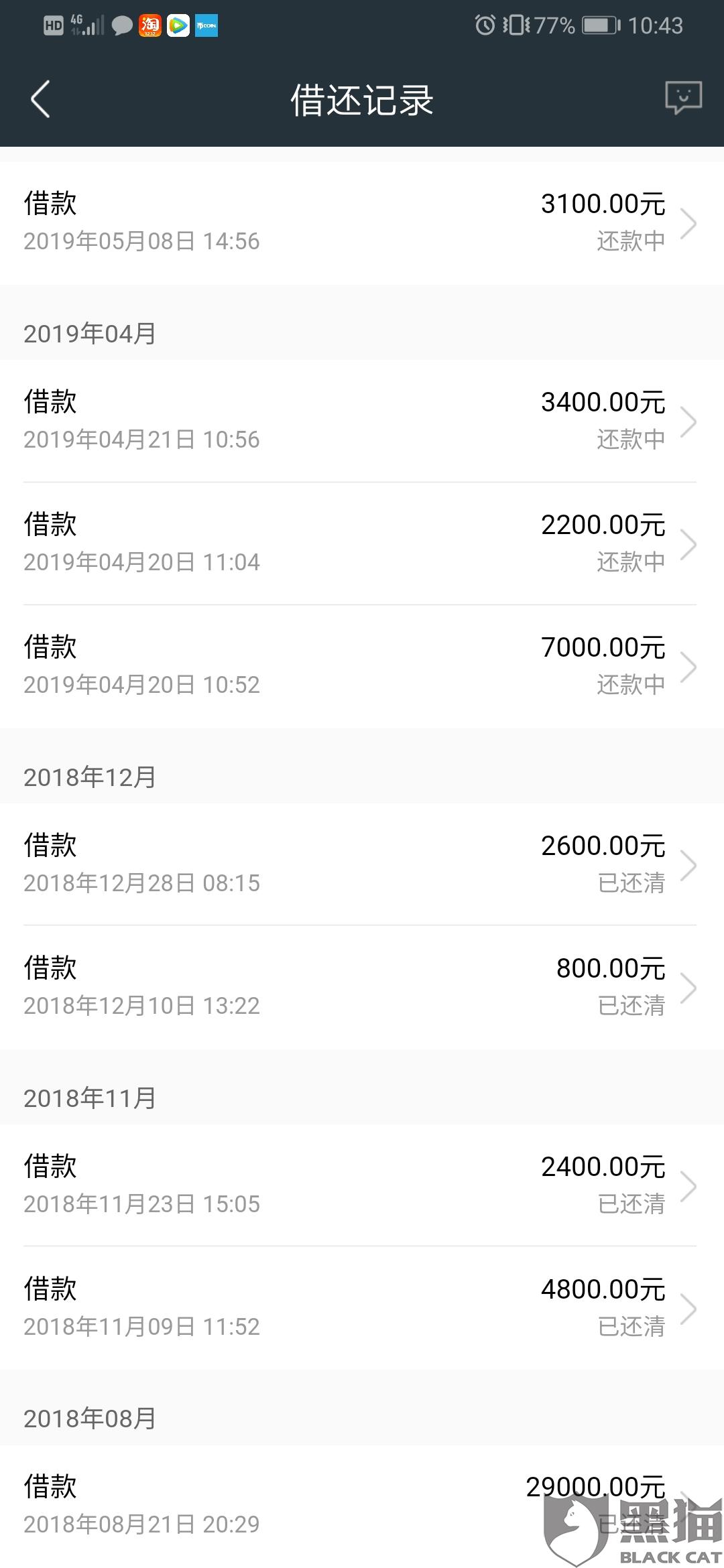Image resolution: width=724 pixels, height=1568 pixels.
Task: Go back from 借还记录 page
Action: pos(40,99)
